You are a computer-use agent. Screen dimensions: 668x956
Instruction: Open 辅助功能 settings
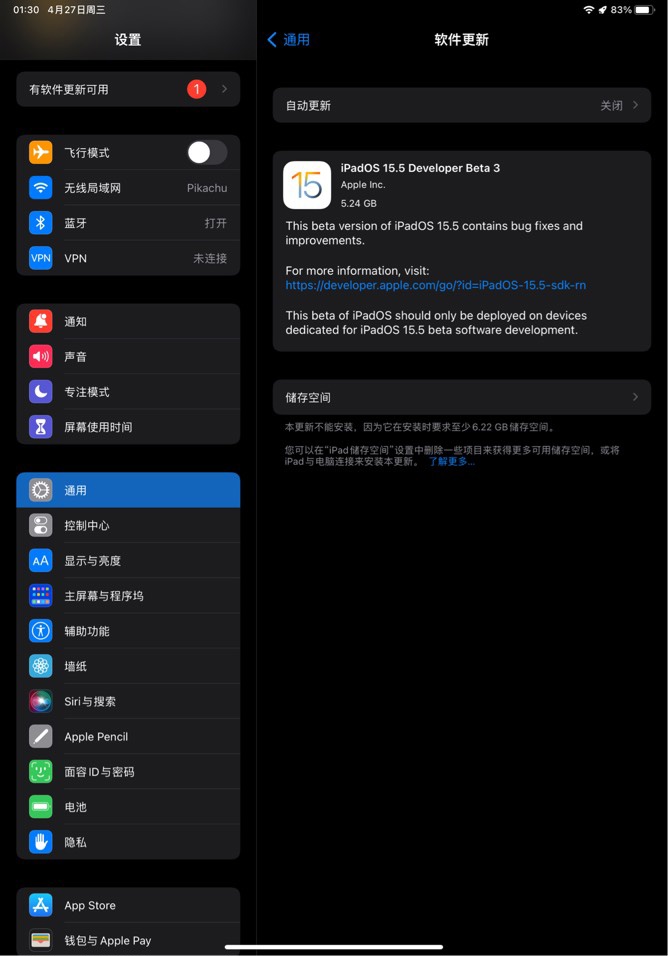128,631
